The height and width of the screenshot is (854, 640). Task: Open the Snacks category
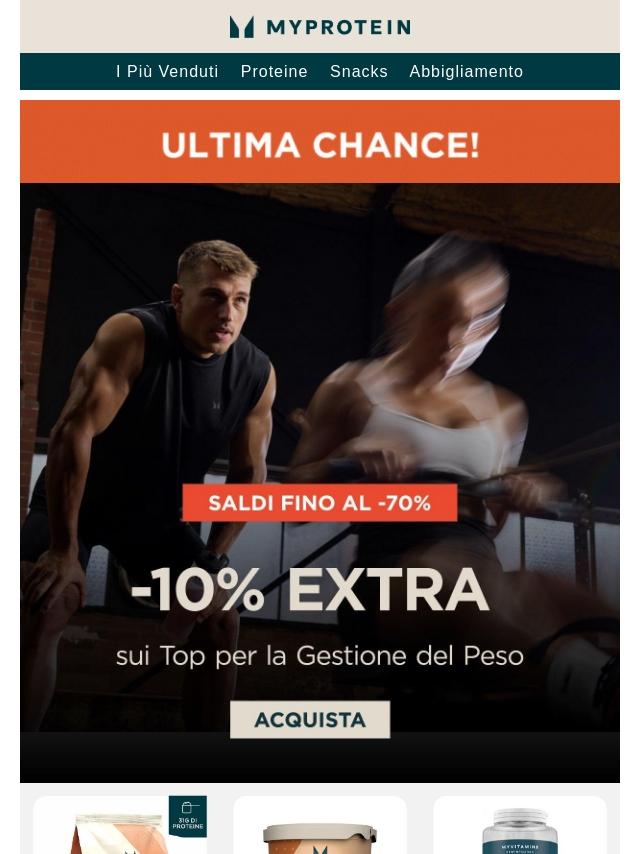pyautogui.click(x=359, y=72)
